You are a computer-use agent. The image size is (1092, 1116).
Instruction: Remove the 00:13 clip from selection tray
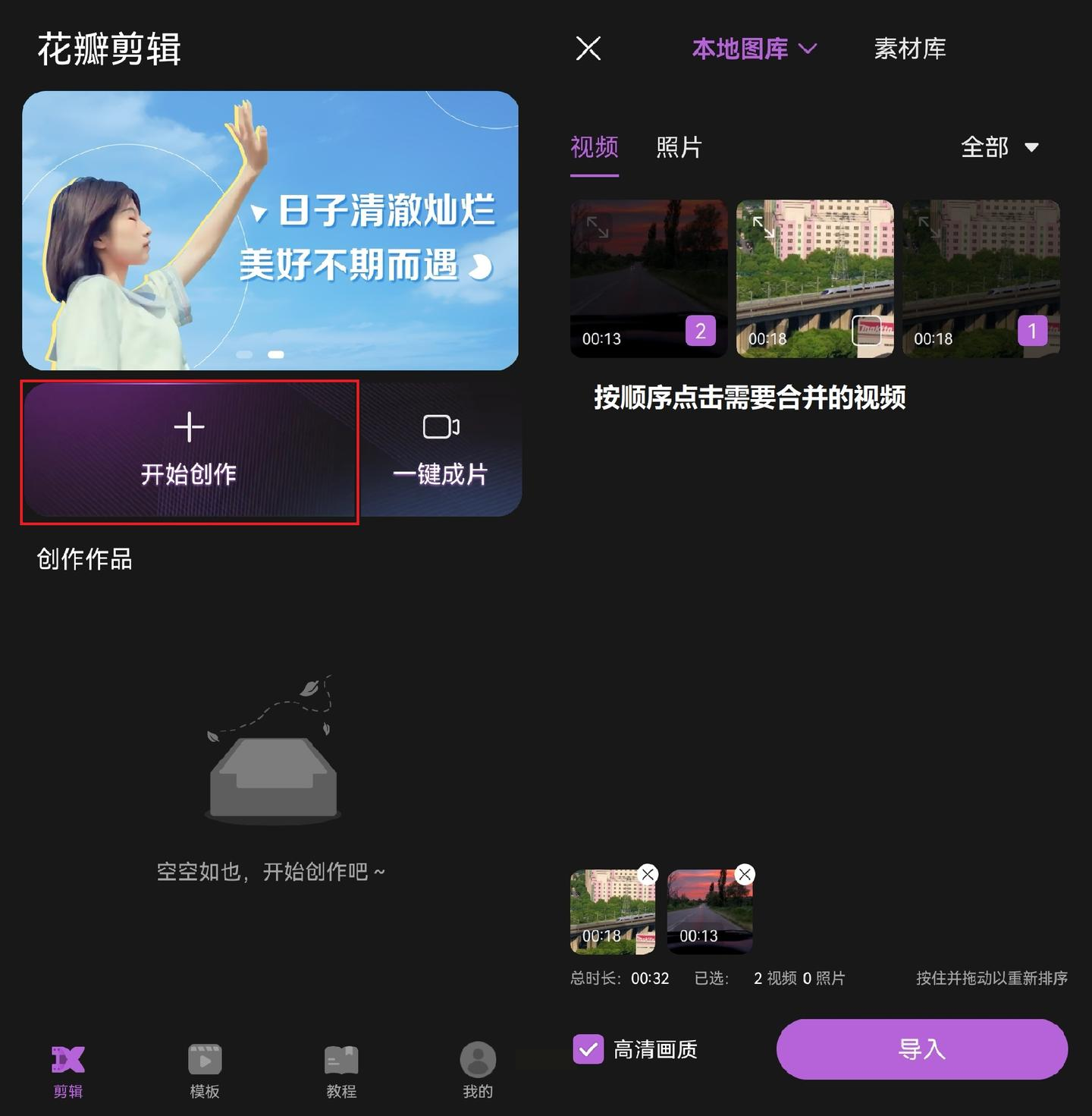tap(745, 875)
